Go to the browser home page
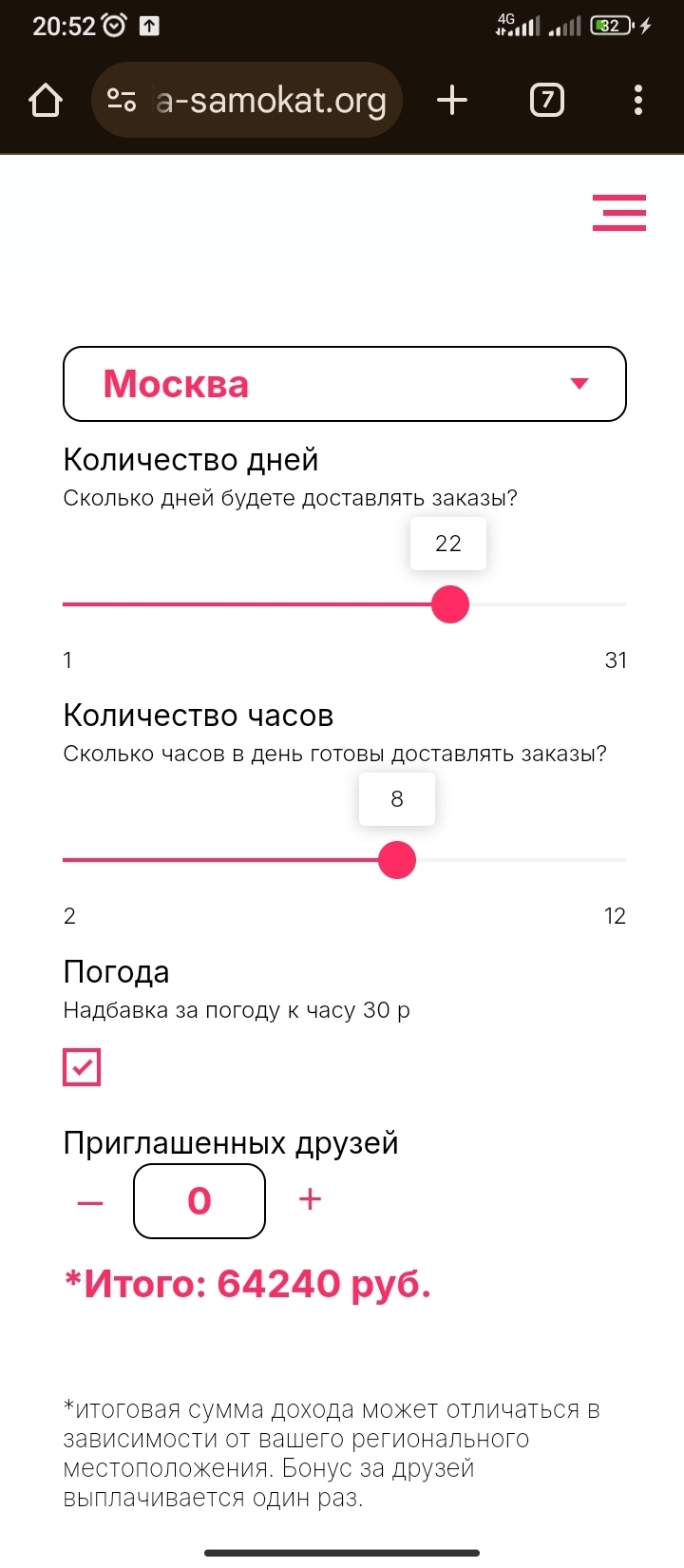Image resolution: width=684 pixels, height=1568 pixels. (x=46, y=100)
